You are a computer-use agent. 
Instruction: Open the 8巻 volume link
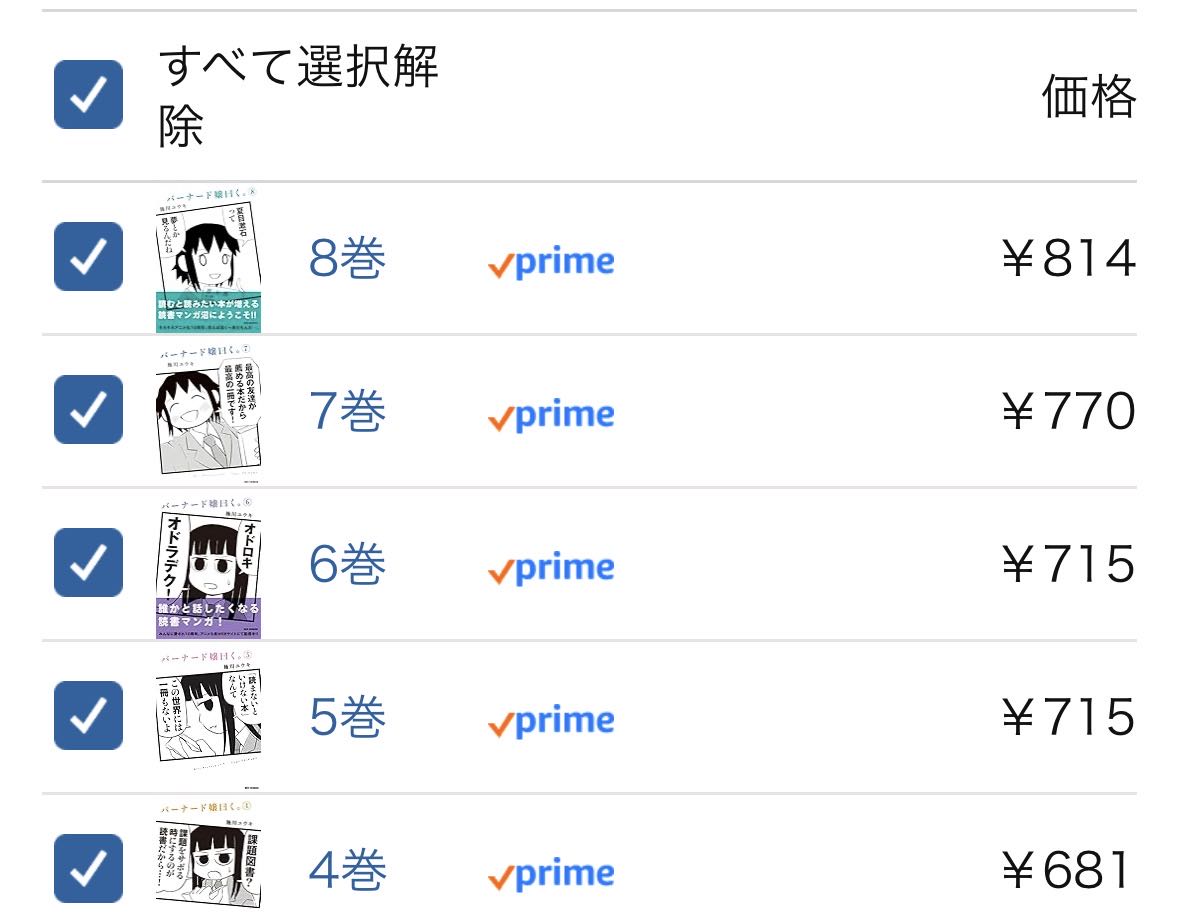tap(347, 257)
